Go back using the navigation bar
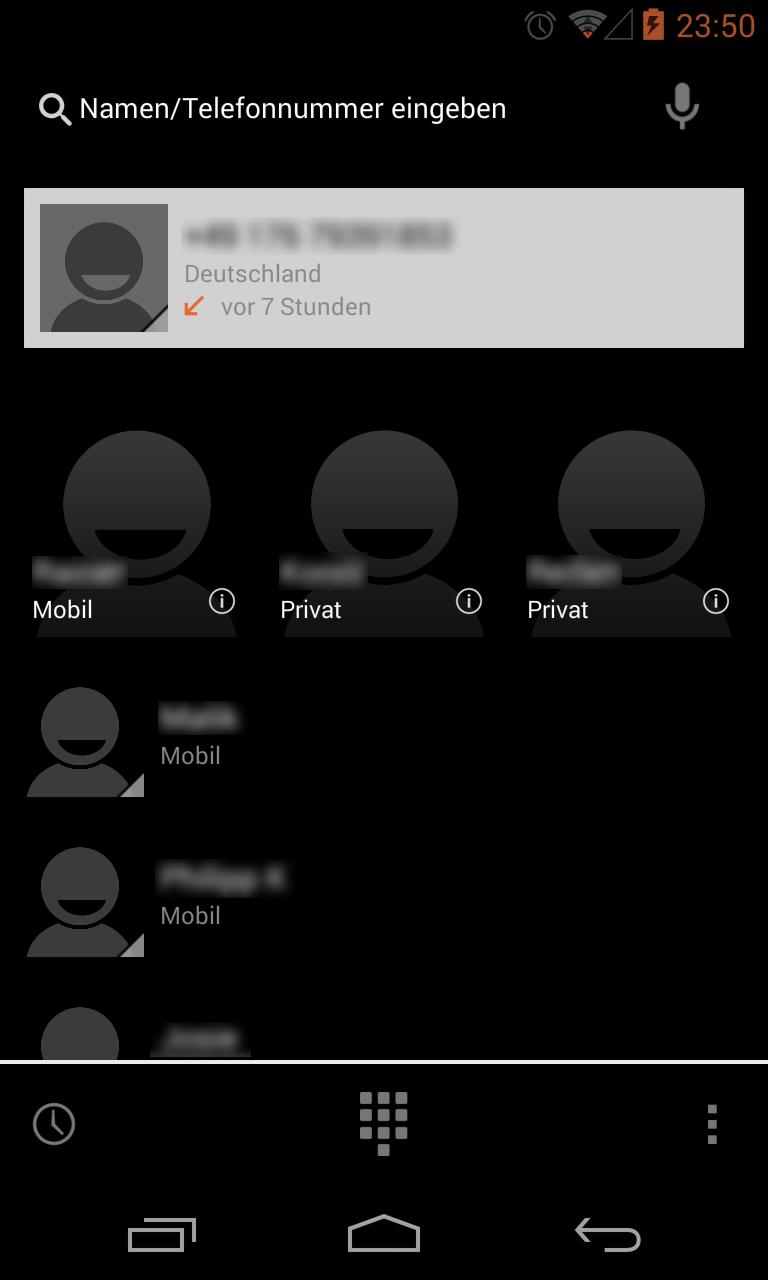The image size is (768, 1280). tap(608, 1236)
